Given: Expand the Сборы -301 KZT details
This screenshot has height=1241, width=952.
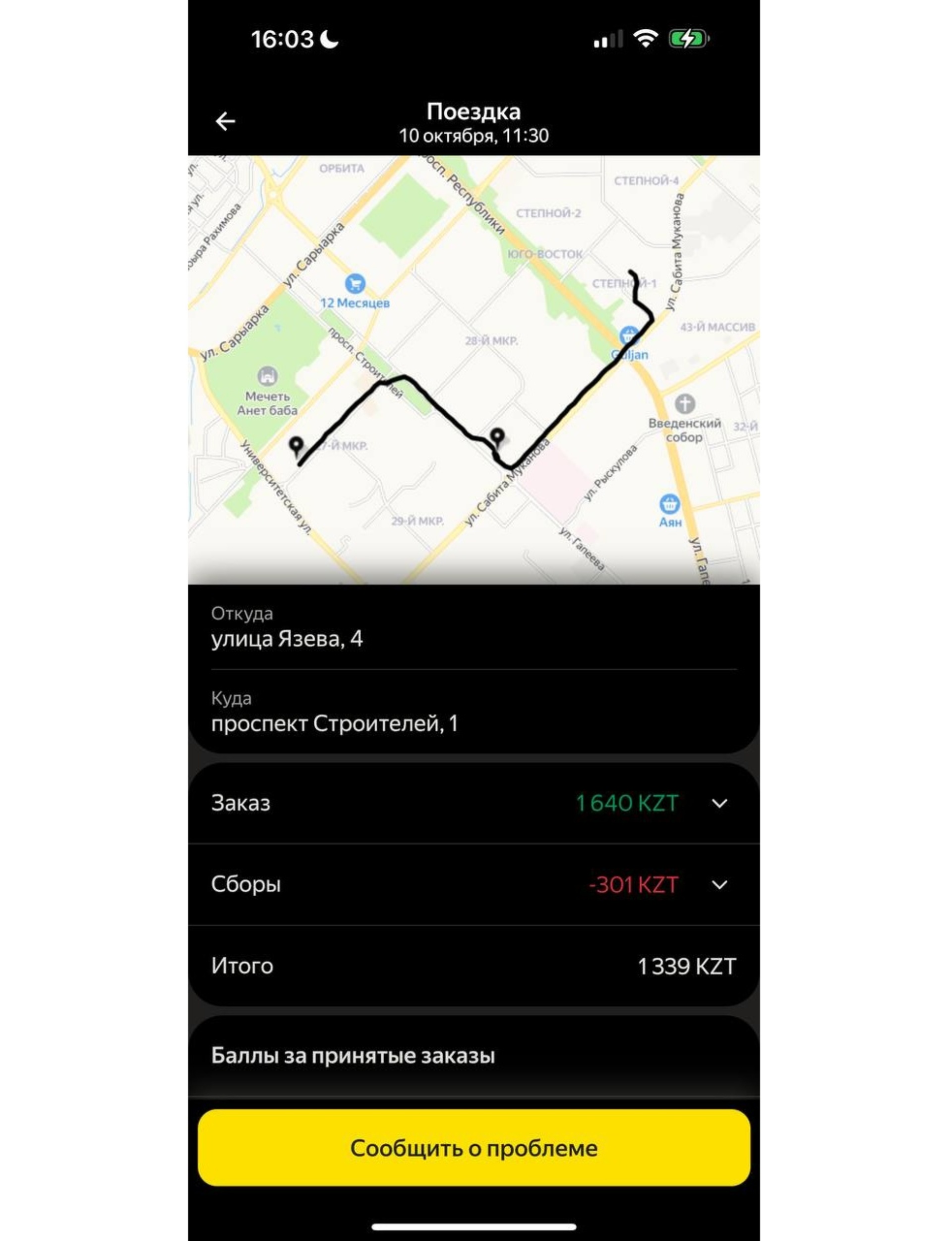Looking at the screenshot, I should click(719, 885).
